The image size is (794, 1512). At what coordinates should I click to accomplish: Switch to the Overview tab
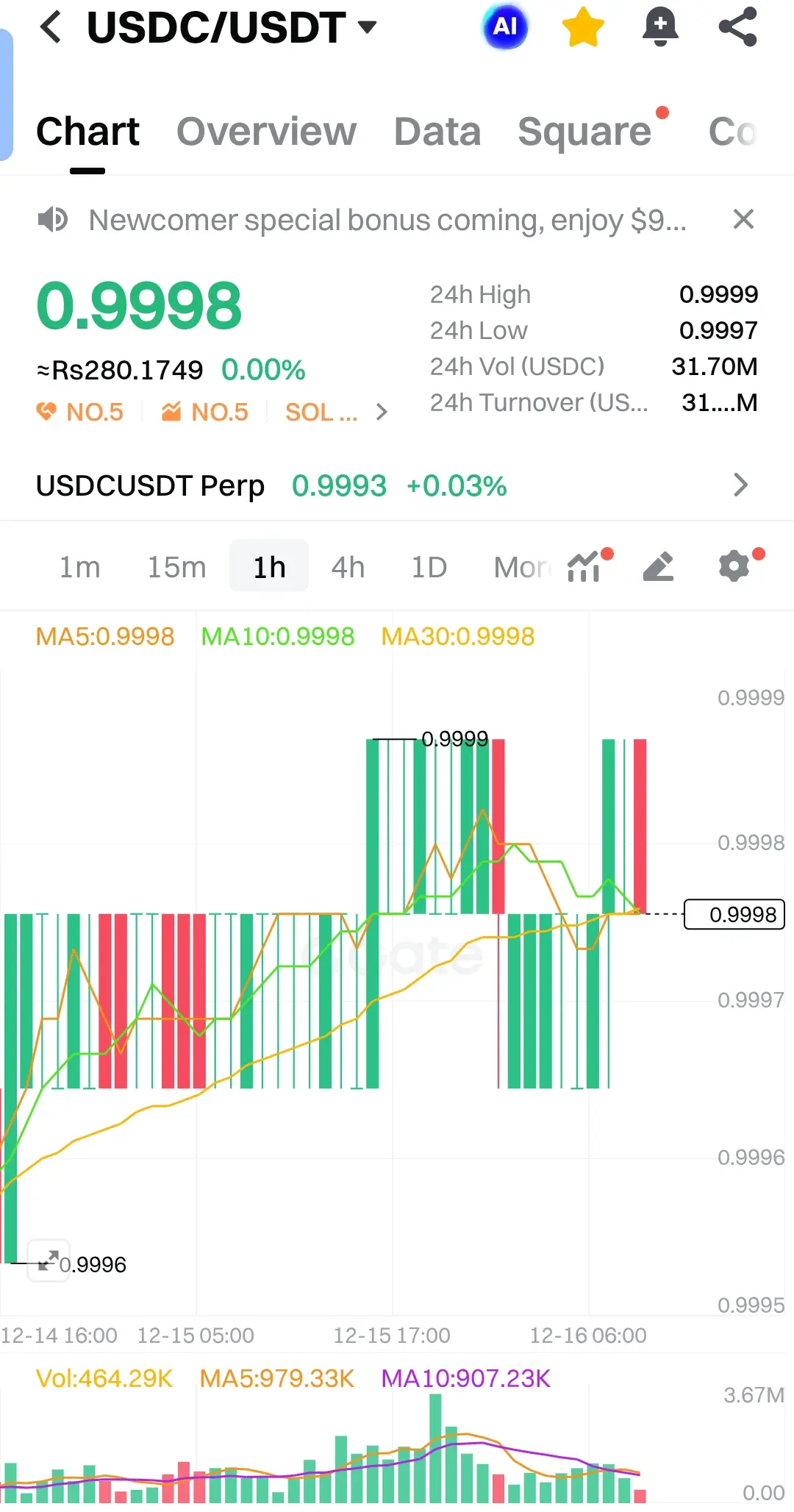click(266, 132)
